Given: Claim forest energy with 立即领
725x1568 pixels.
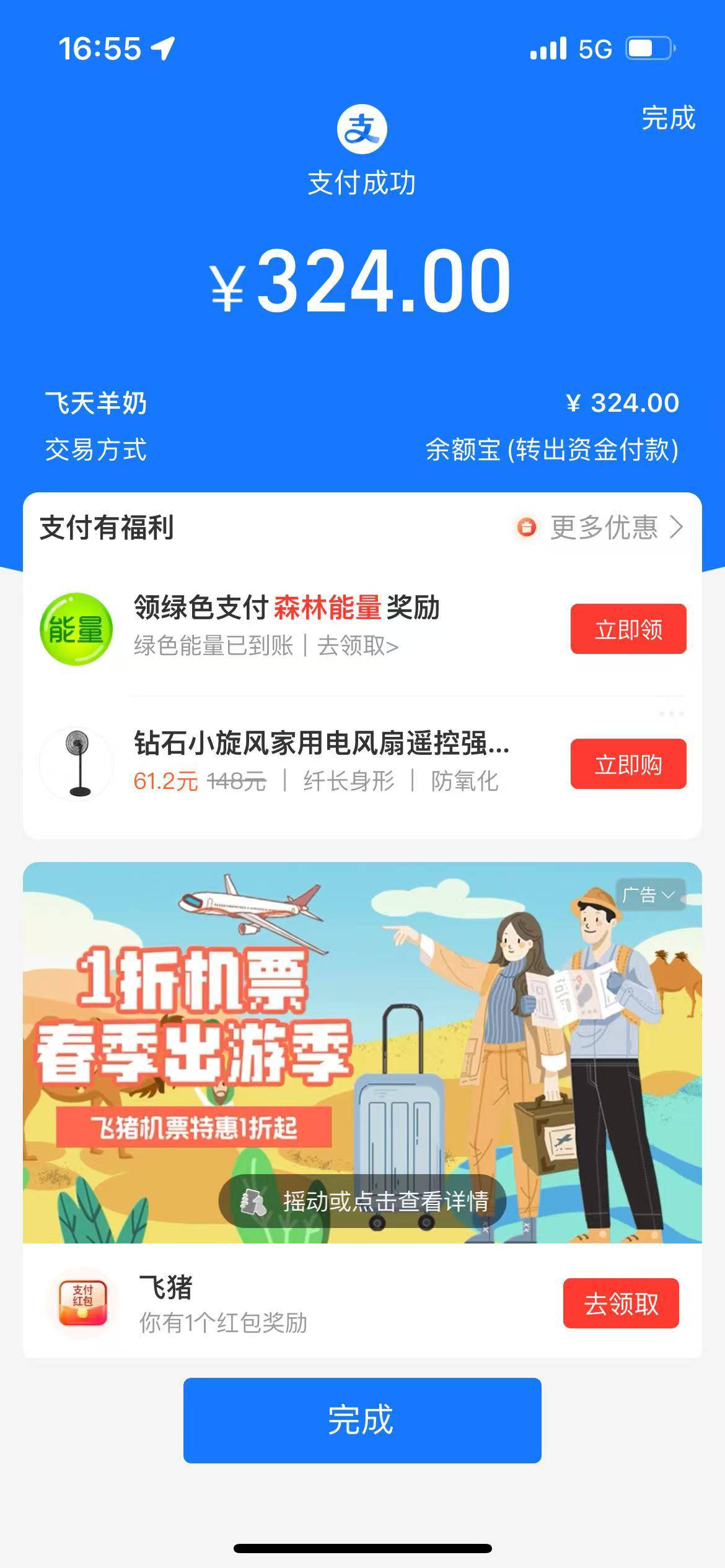Looking at the screenshot, I should click(628, 629).
